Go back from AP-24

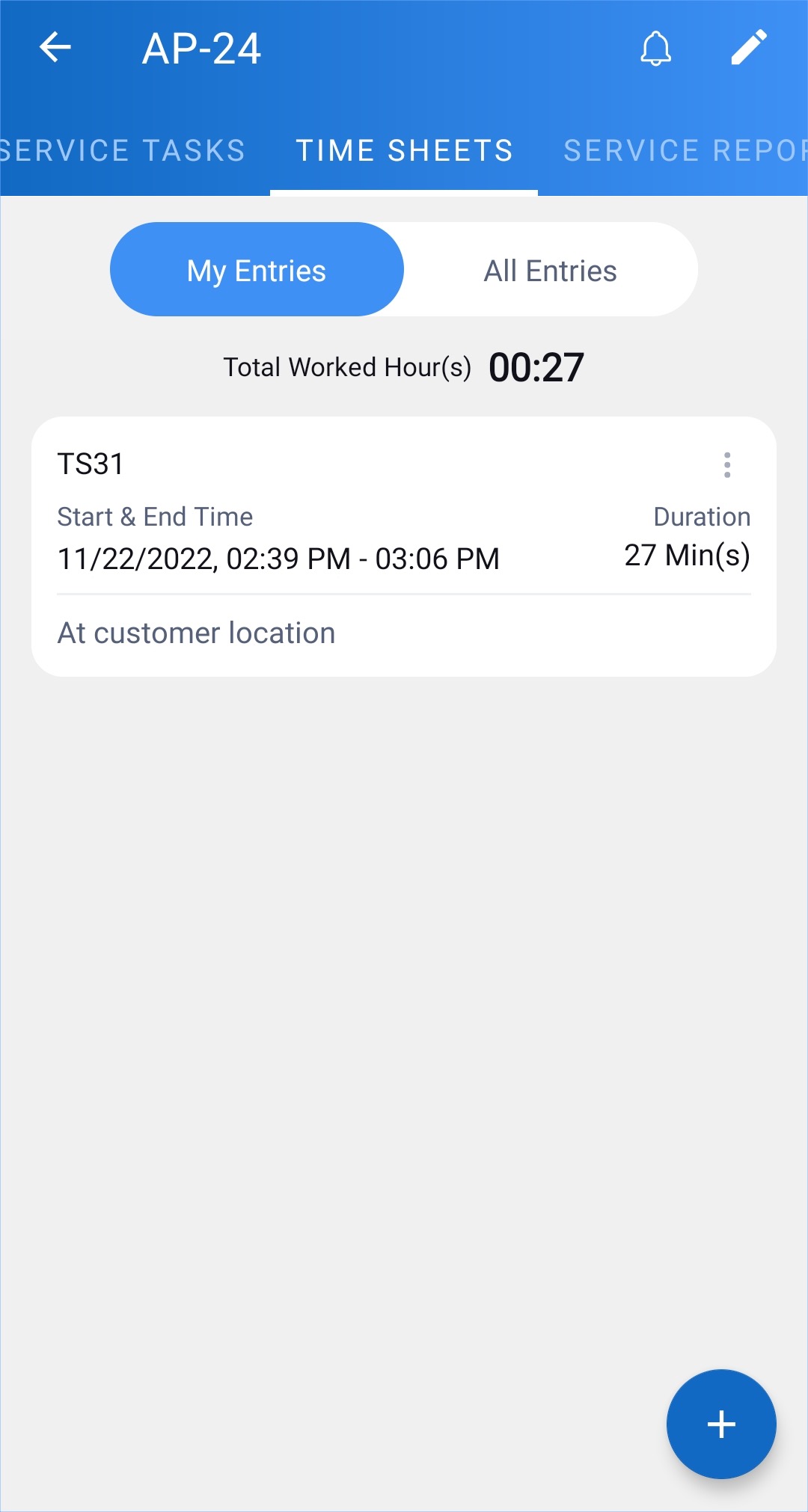(55, 48)
